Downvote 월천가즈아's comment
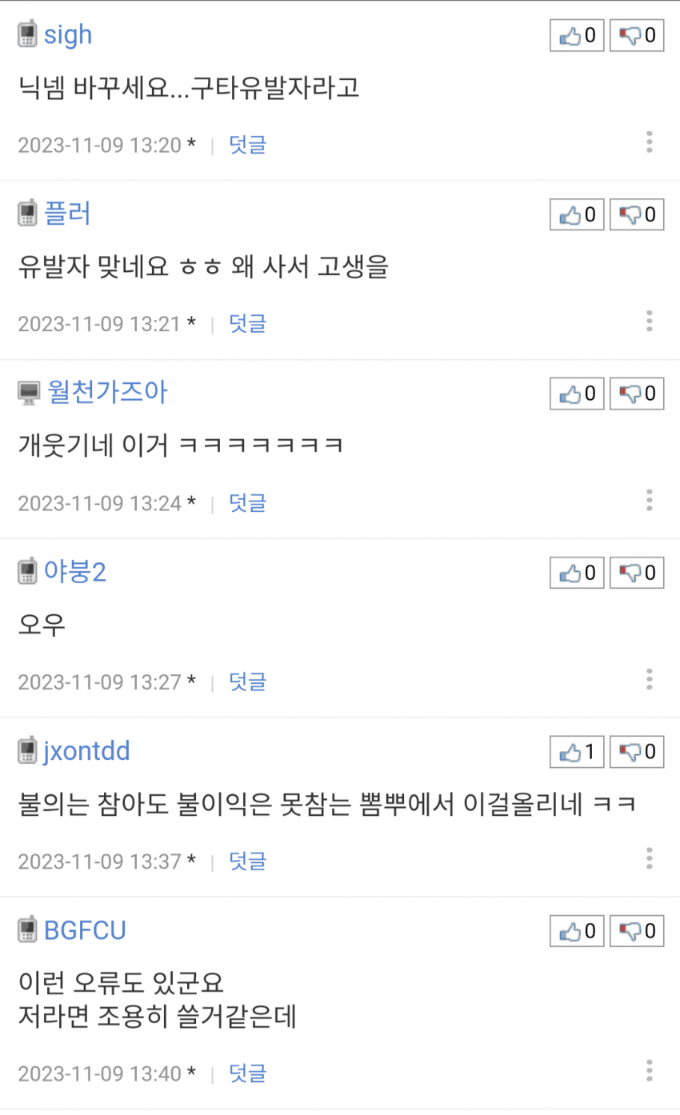The height and width of the screenshot is (1115, 680). [x=637, y=394]
